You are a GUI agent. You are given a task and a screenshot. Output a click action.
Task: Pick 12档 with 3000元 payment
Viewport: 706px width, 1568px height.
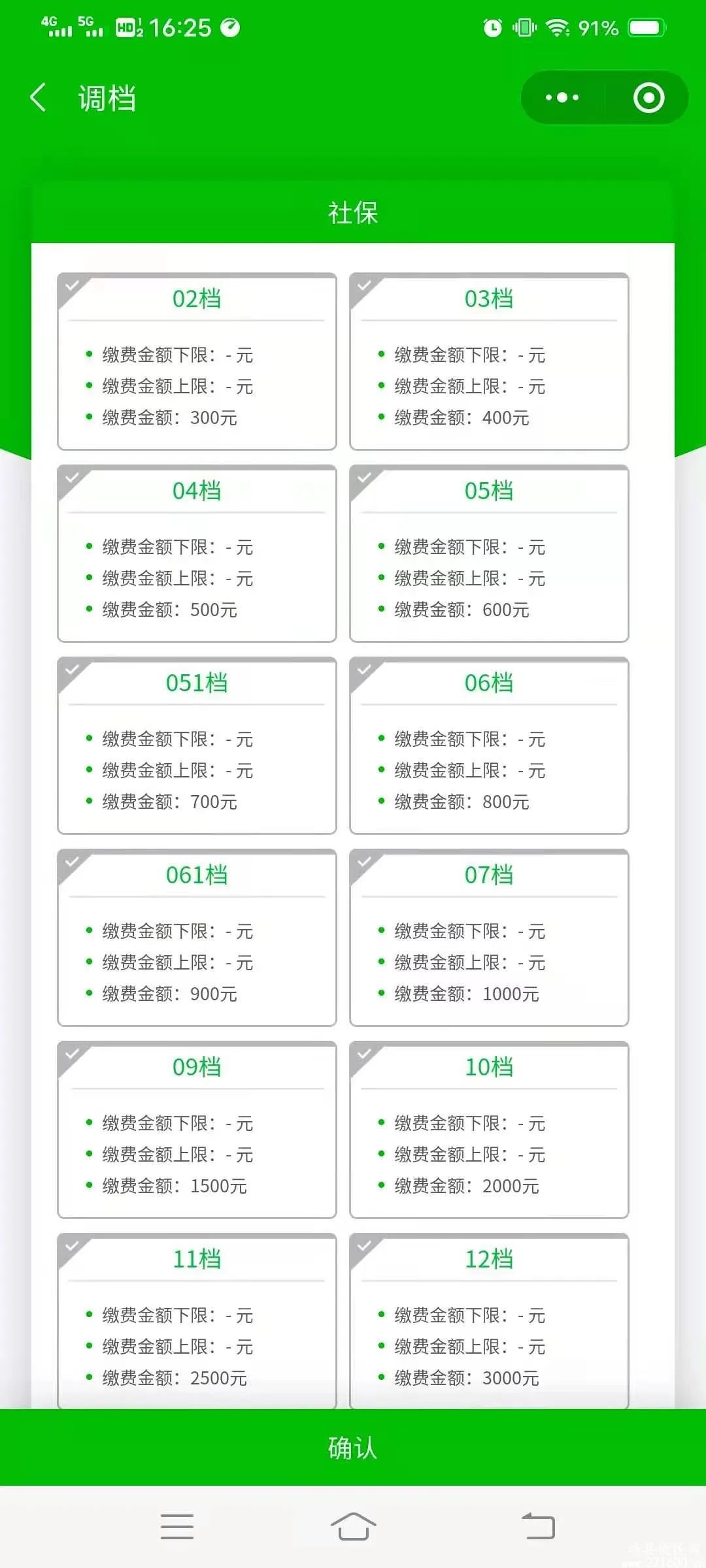pyautogui.click(x=489, y=1320)
